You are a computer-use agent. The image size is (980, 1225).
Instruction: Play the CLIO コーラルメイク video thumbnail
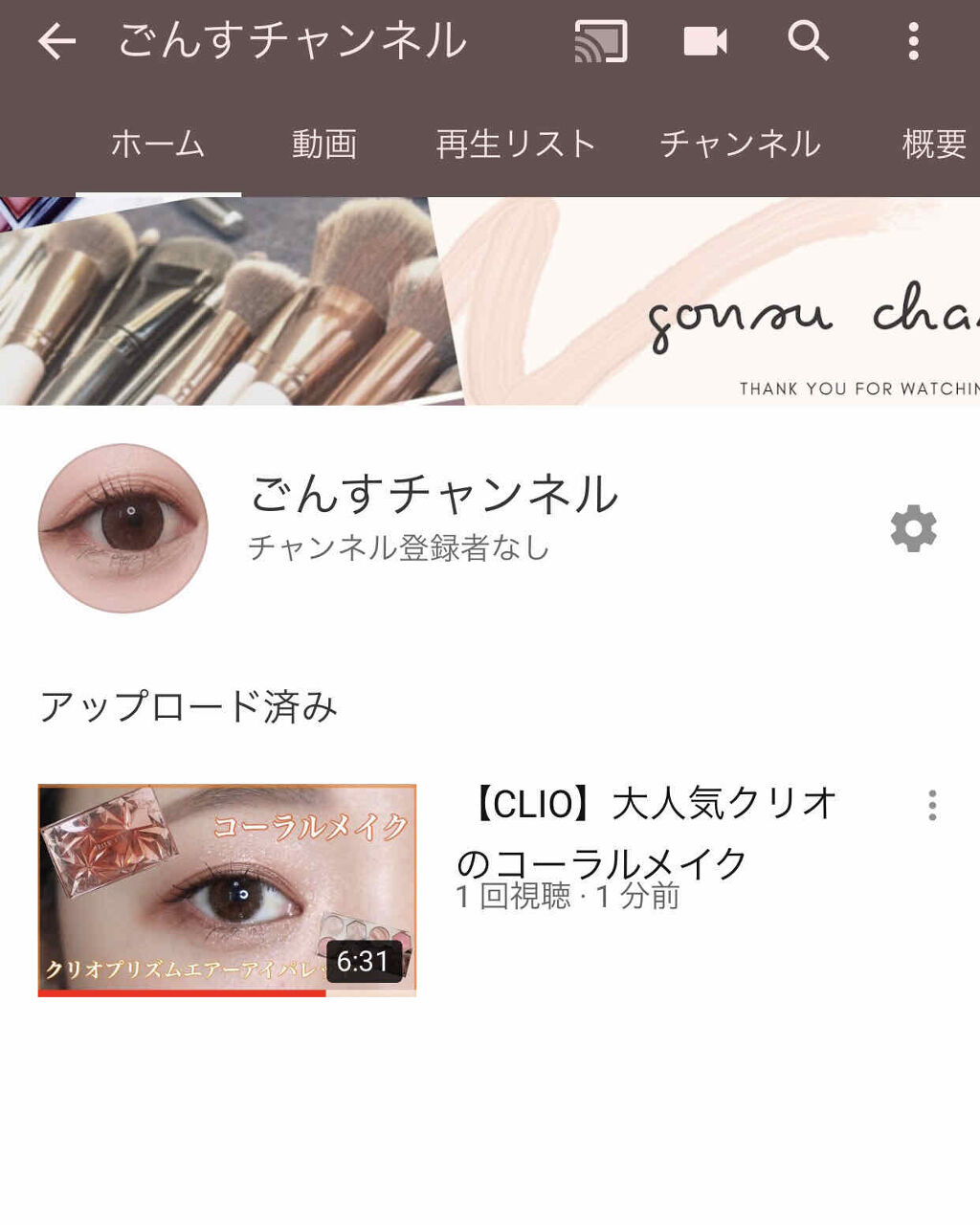tap(227, 890)
